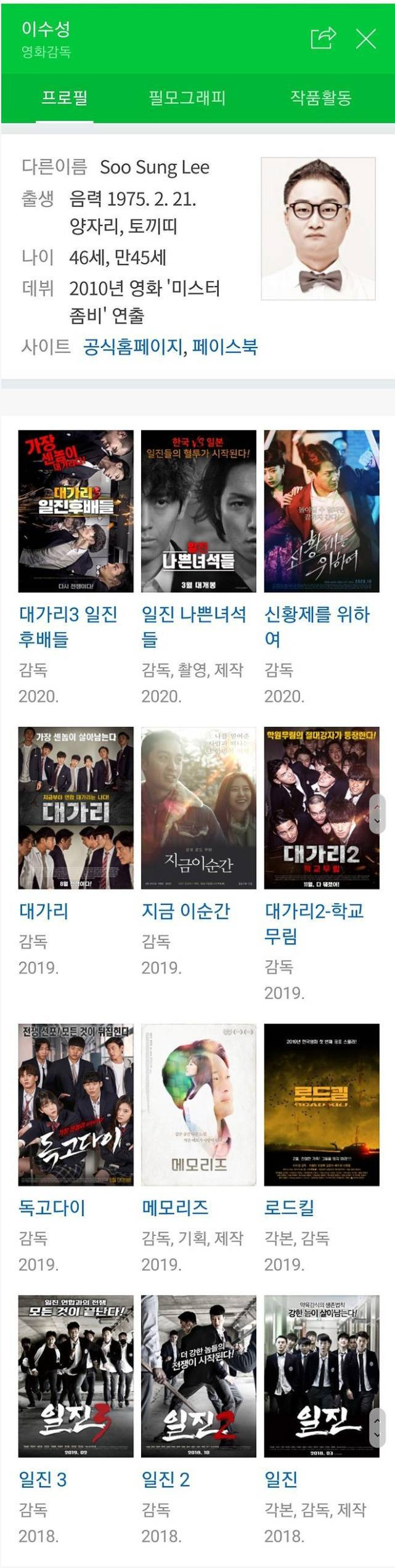Close the profile page
The width and height of the screenshot is (395, 1568).
click(x=366, y=39)
